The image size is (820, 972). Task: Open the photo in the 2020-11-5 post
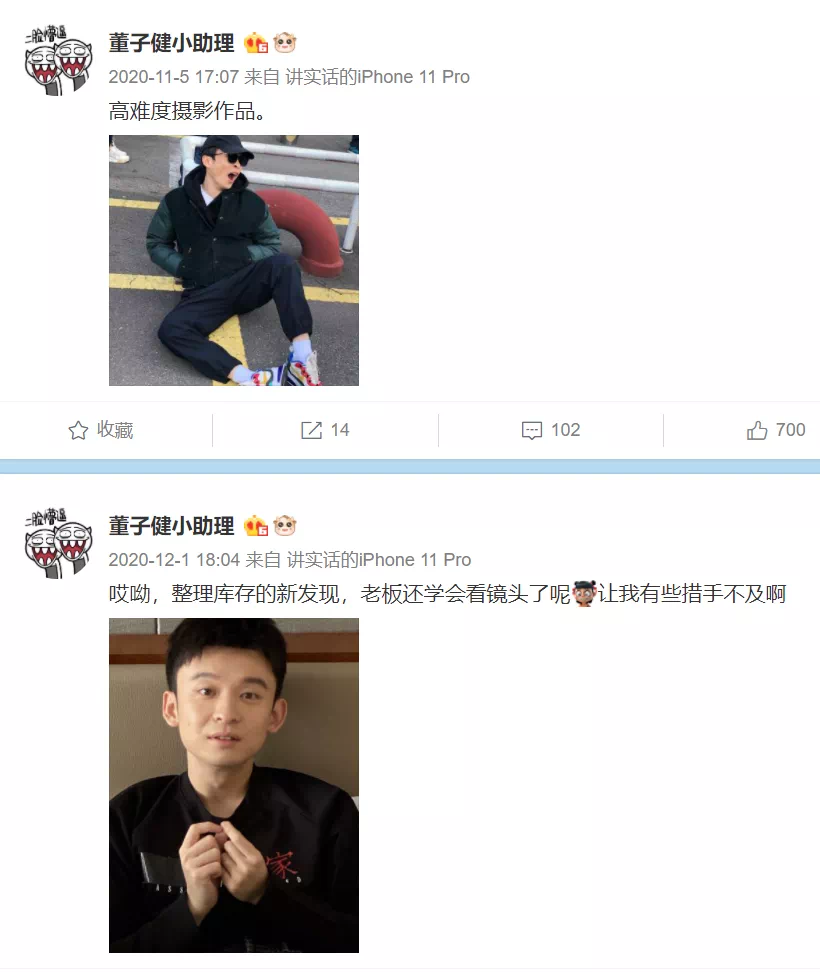[x=233, y=260]
